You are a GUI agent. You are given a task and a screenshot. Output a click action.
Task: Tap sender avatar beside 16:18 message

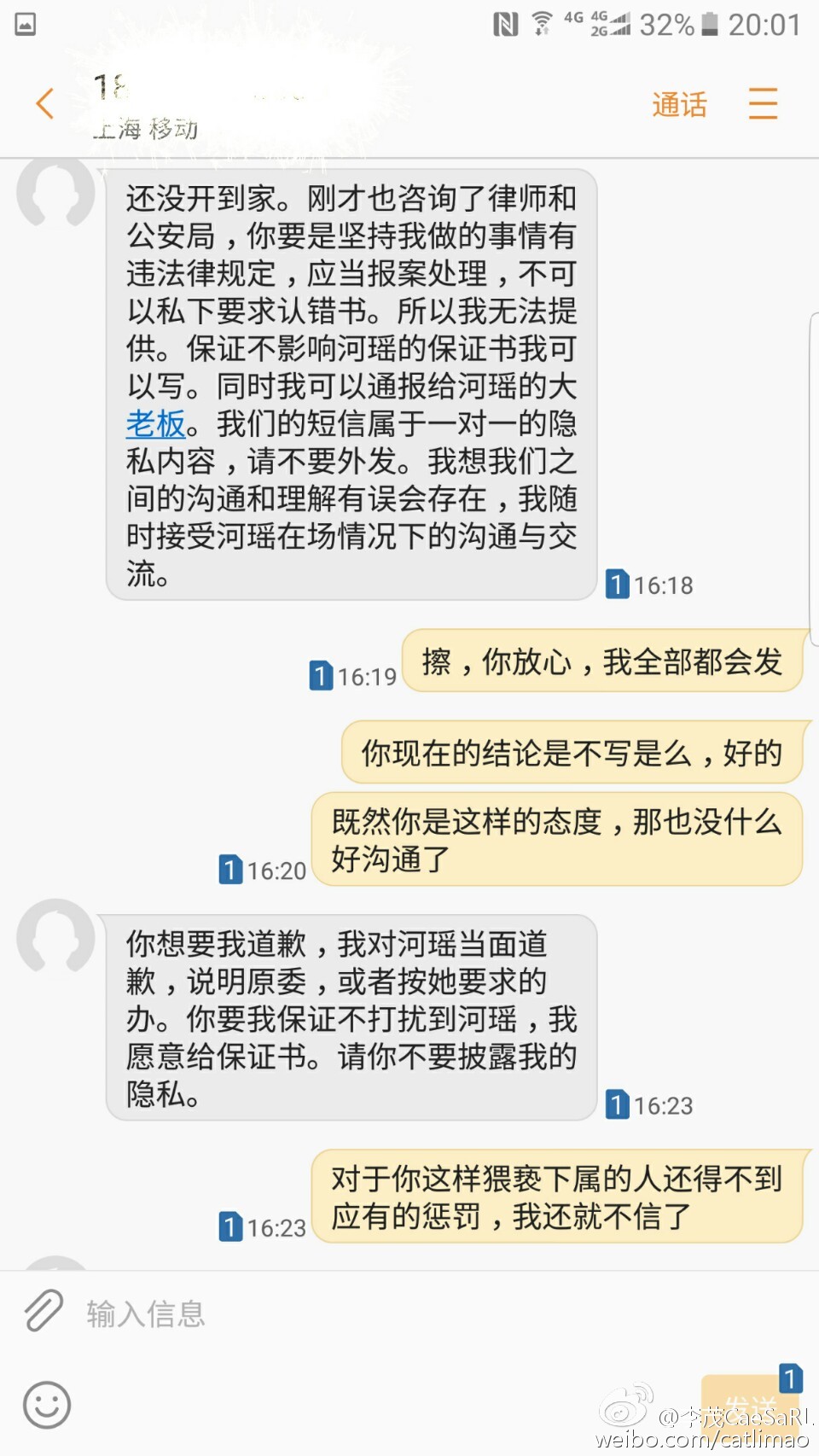(x=55, y=192)
